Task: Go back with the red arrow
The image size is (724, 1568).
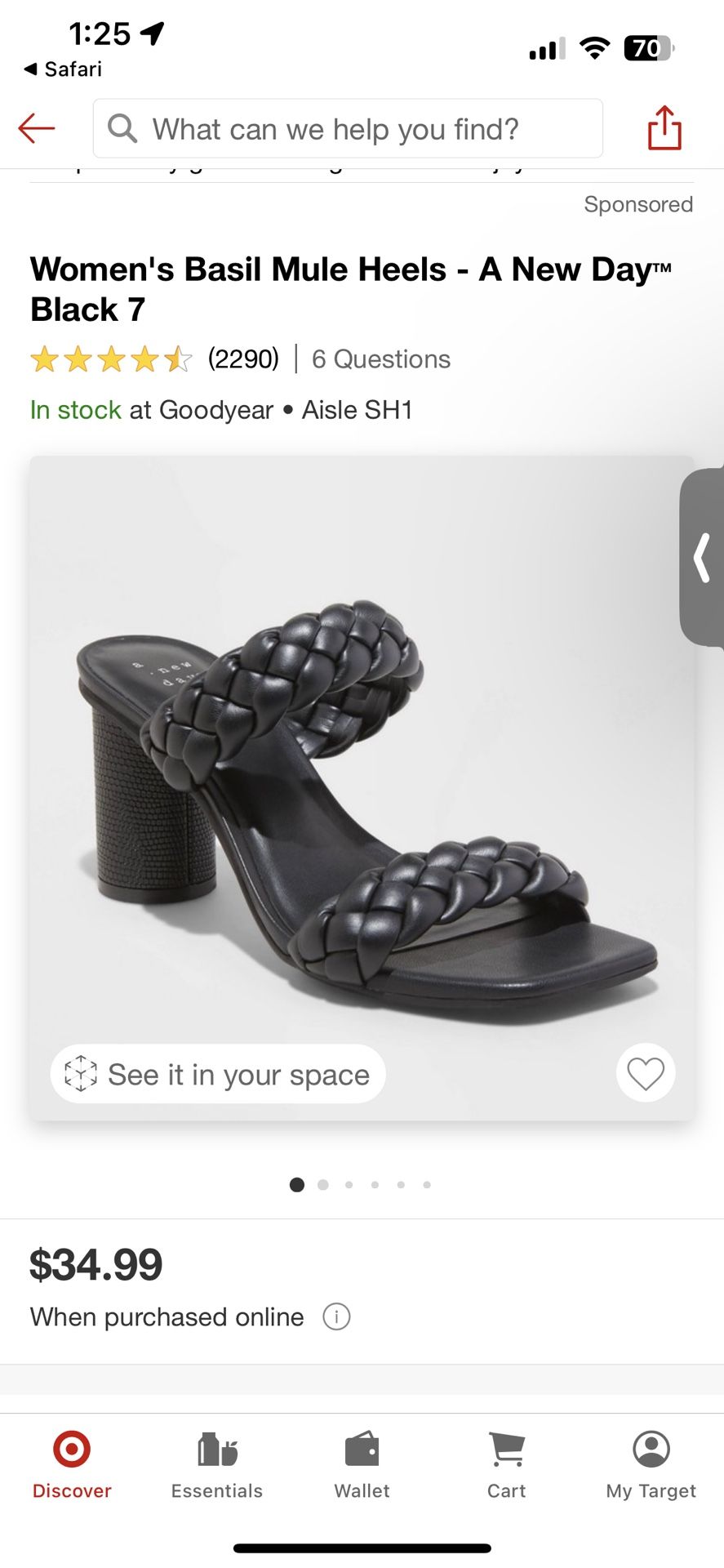Action: click(37, 128)
